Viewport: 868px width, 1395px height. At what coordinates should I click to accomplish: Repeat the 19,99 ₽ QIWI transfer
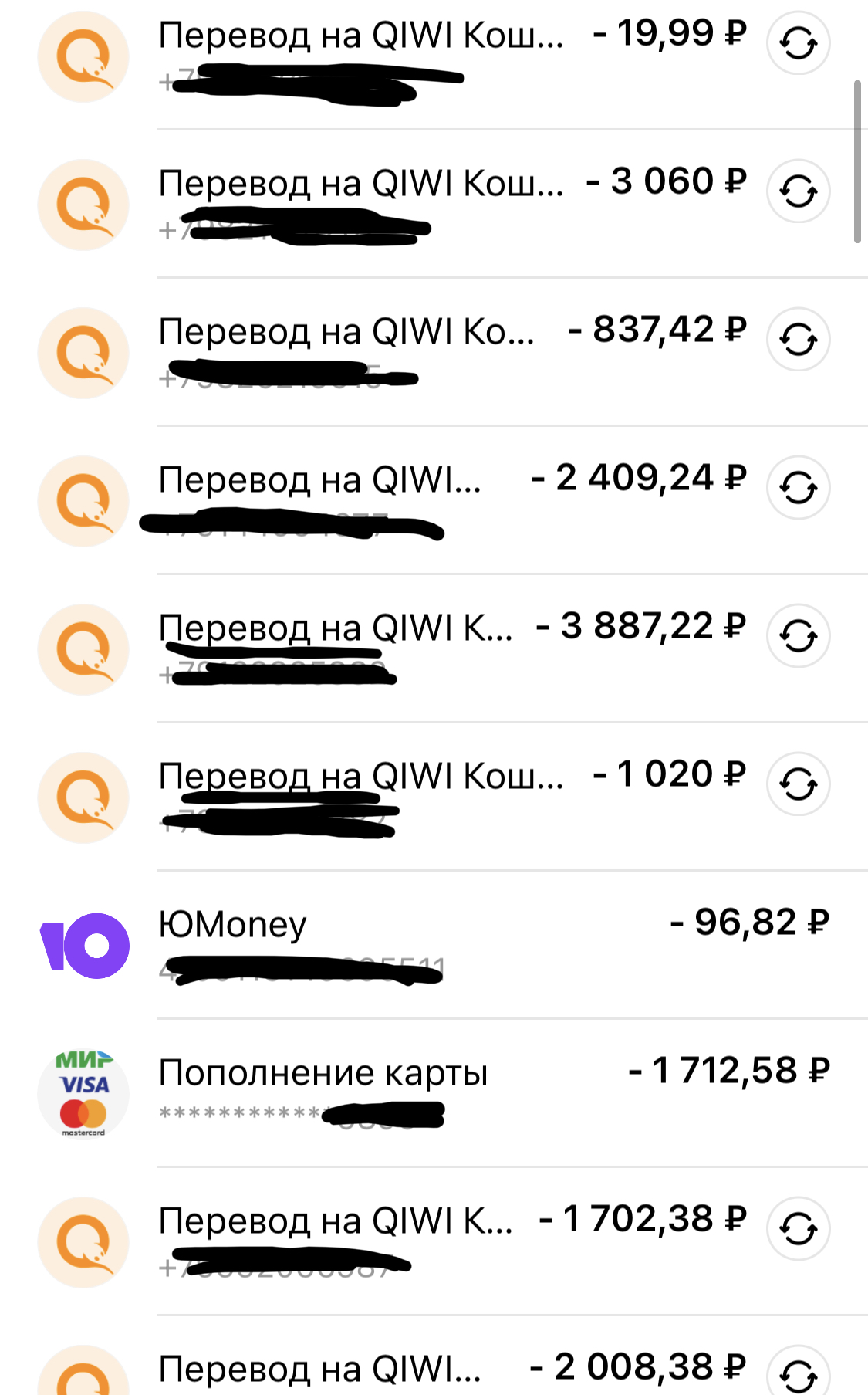(x=798, y=43)
